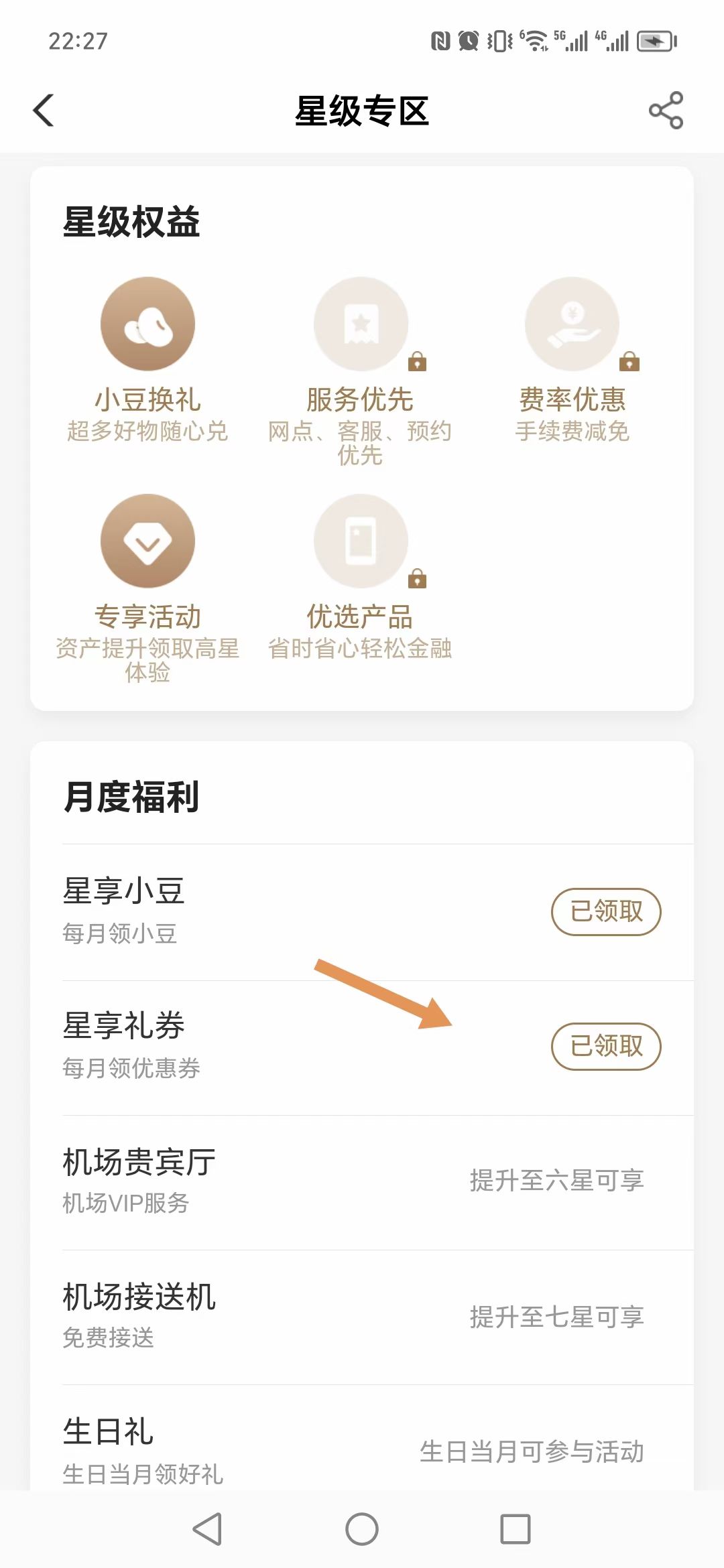The image size is (724, 1568).
Task: Open the 小豆换礼 benefit
Action: pyautogui.click(x=147, y=360)
